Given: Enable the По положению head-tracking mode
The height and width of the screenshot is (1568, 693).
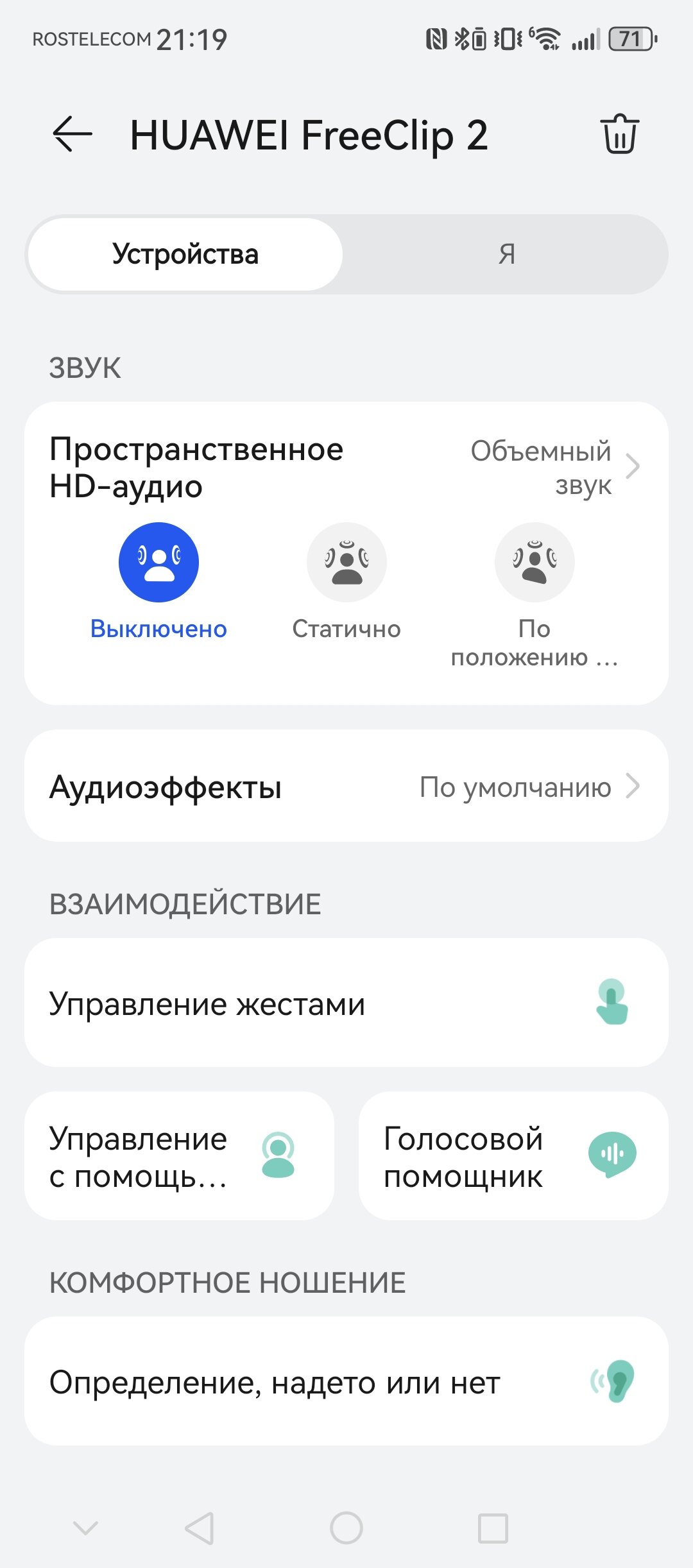Looking at the screenshot, I should (535, 563).
